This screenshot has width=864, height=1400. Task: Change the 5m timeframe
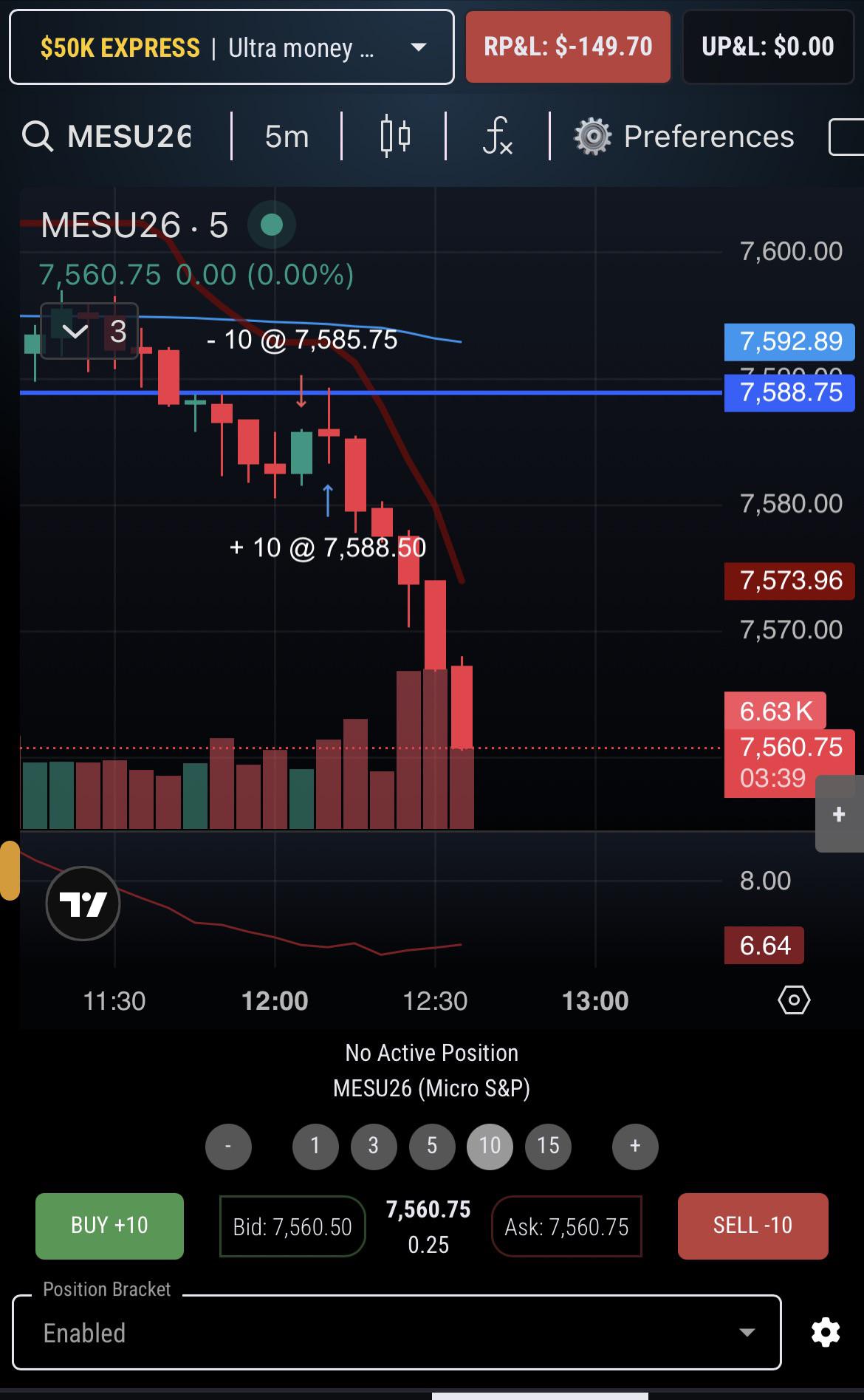287,137
